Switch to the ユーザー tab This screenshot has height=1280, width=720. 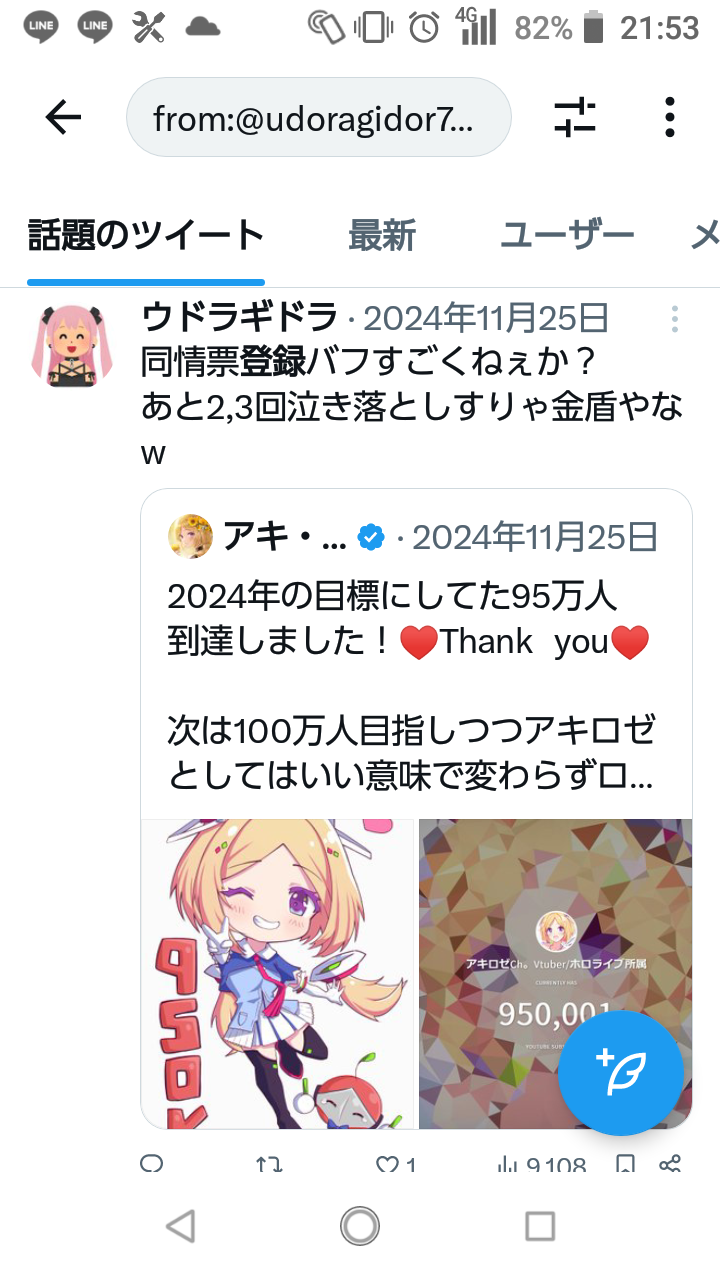tap(567, 236)
